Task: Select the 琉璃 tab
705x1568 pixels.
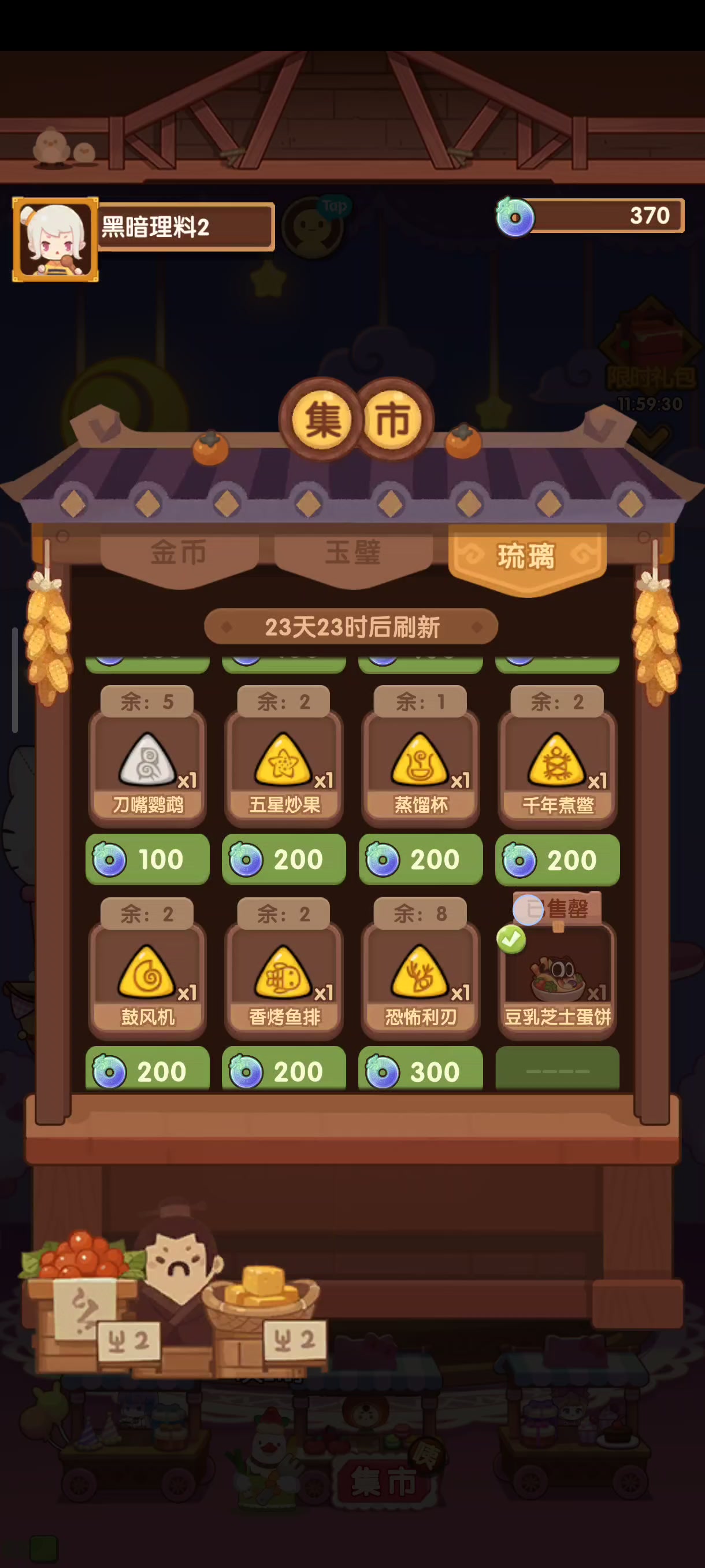Action: [x=527, y=556]
